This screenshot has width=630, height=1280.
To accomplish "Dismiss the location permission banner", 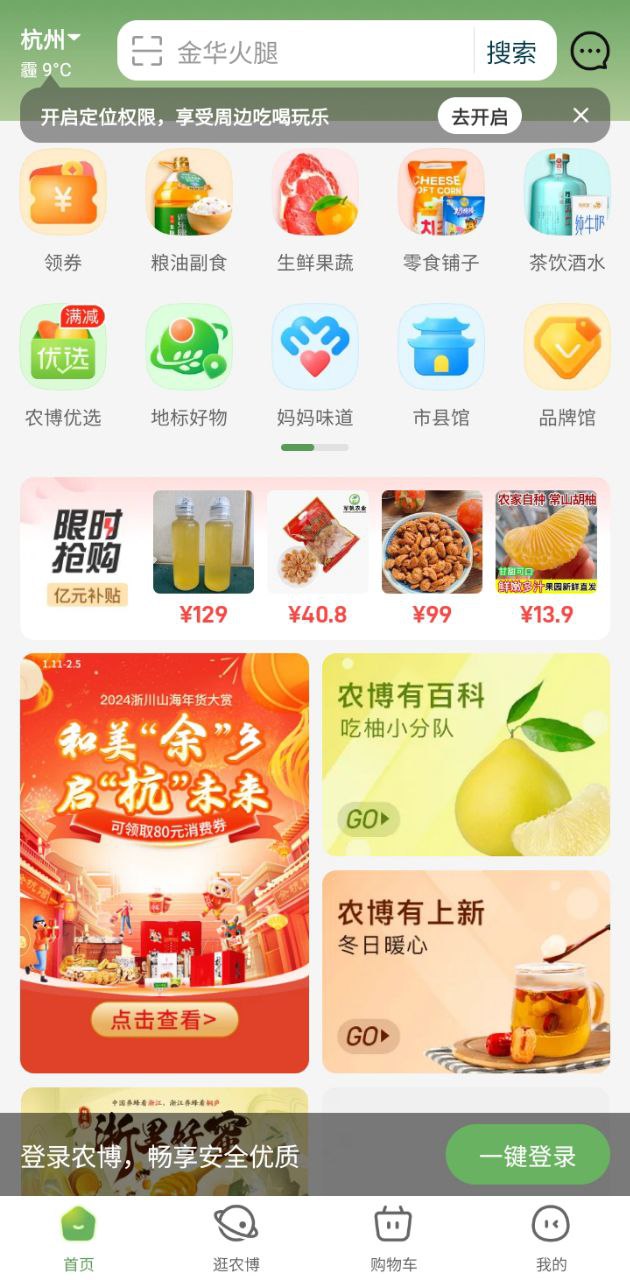I will coord(581,116).
